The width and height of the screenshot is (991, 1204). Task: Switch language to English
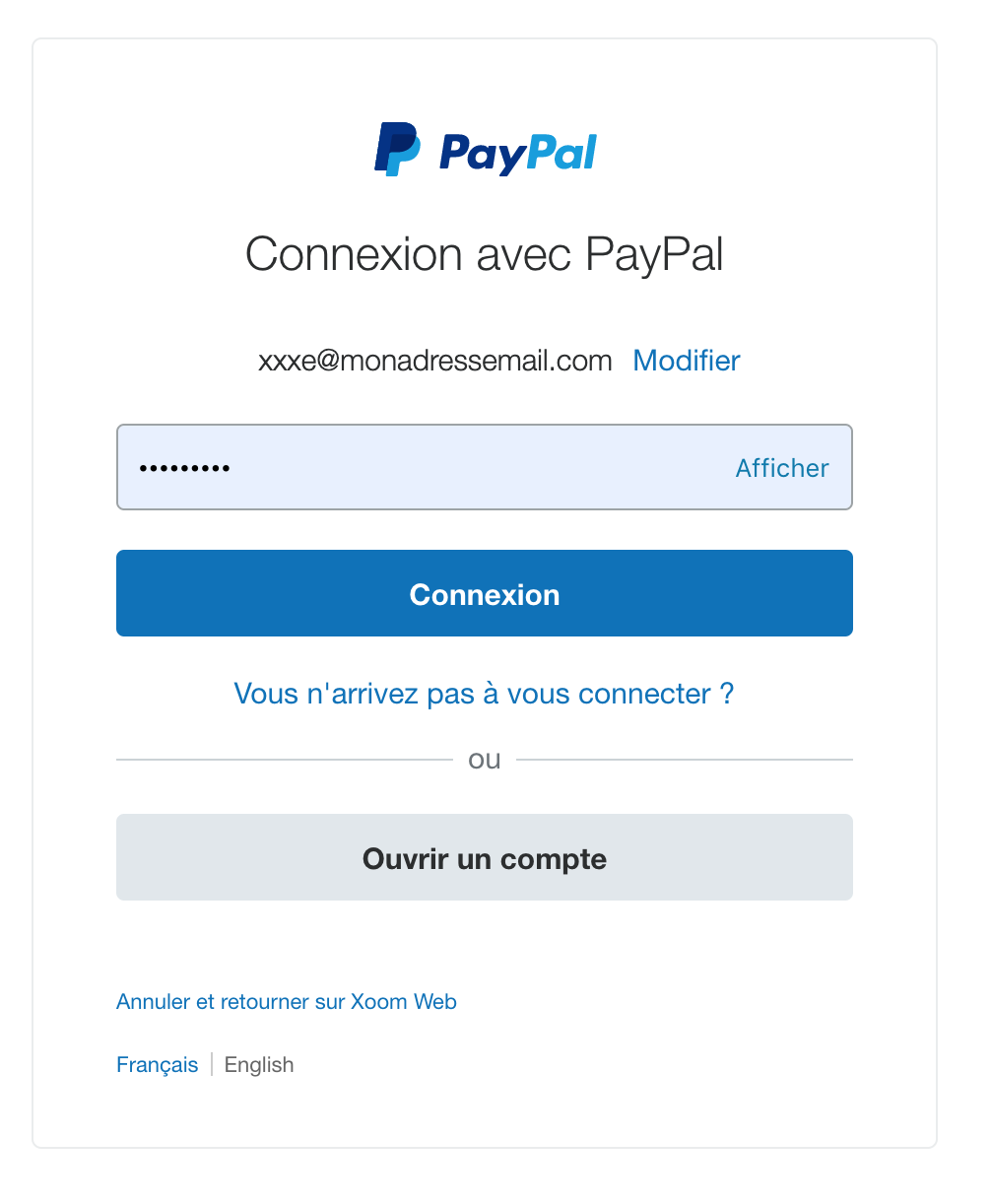tap(259, 1065)
